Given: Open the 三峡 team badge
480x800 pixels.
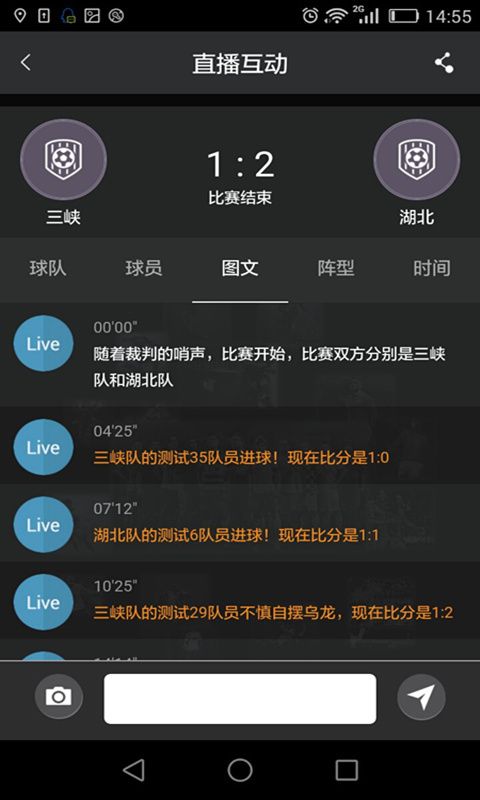Looking at the screenshot, I should 63,160.
